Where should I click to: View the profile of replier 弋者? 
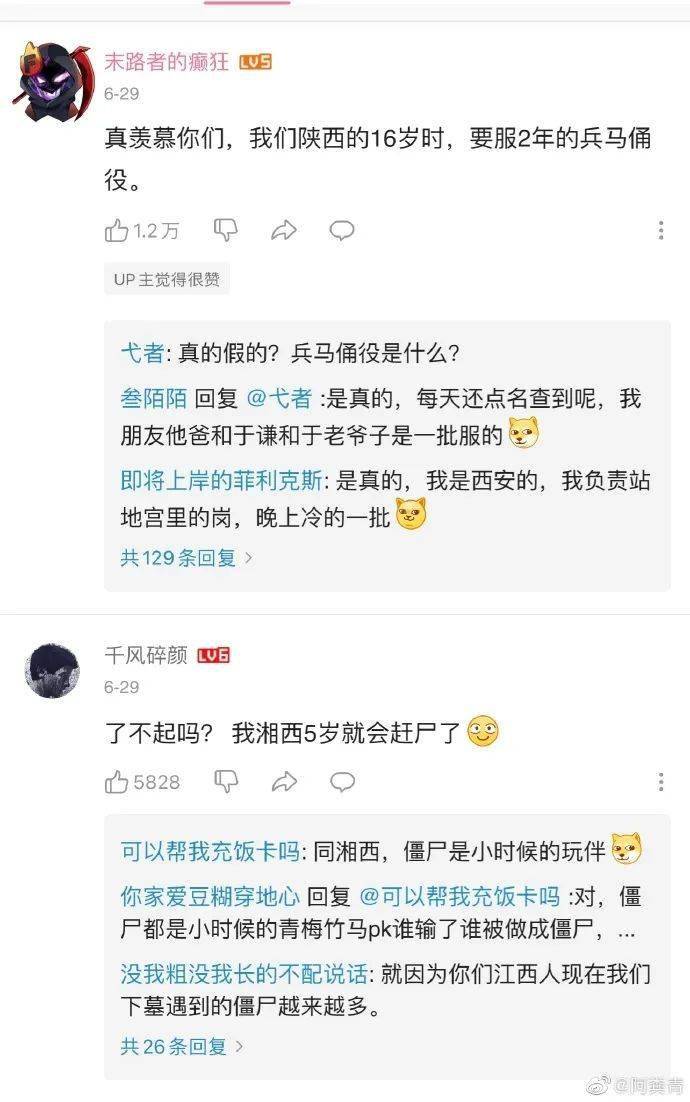tap(141, 354)
